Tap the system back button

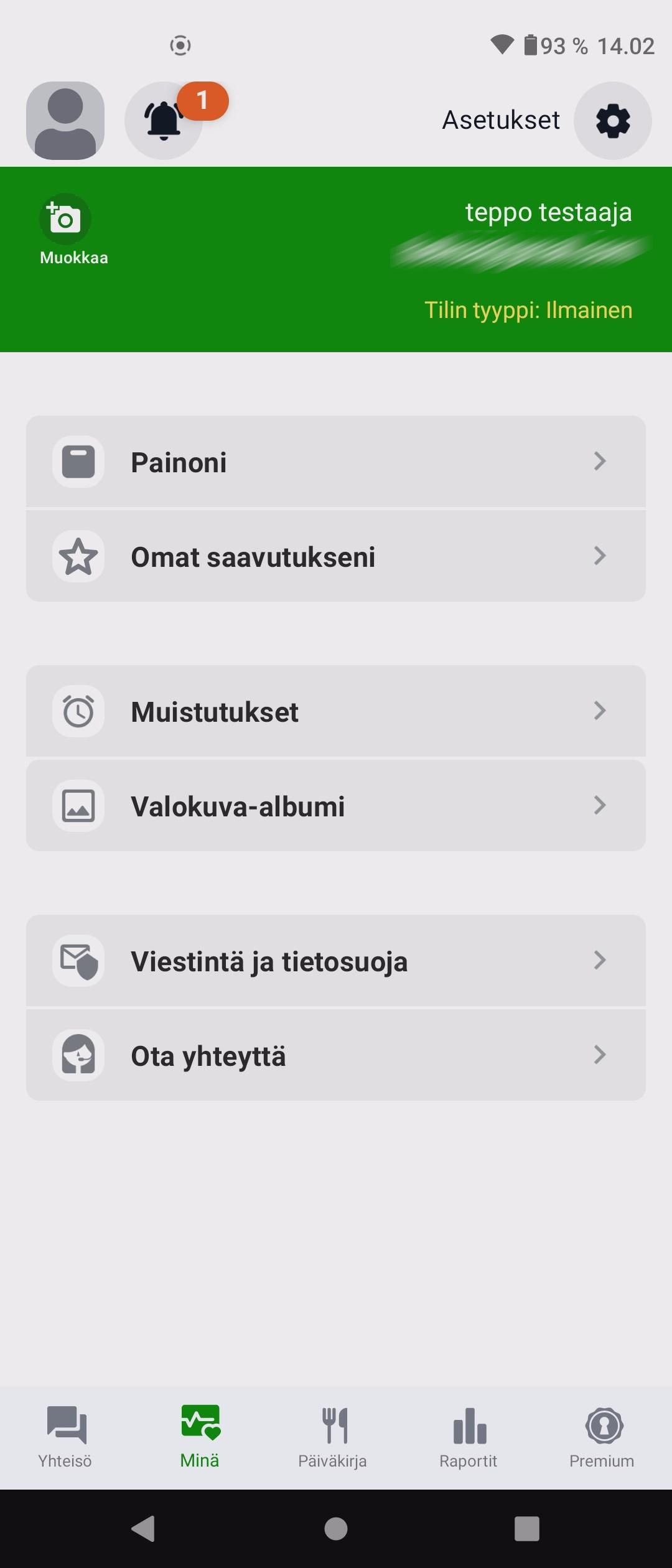pos(144,1528)
